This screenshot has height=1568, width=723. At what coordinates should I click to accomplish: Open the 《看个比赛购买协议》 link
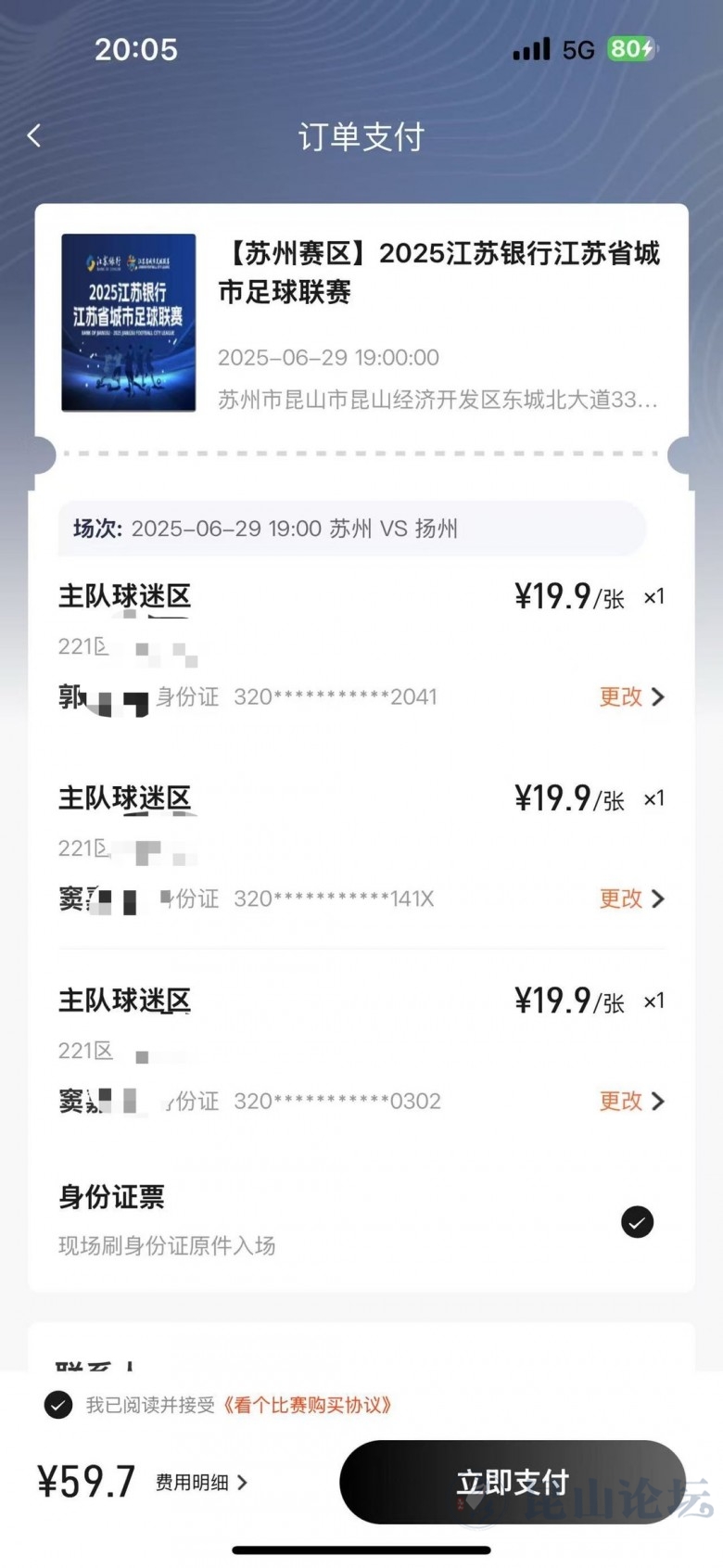308,1405
